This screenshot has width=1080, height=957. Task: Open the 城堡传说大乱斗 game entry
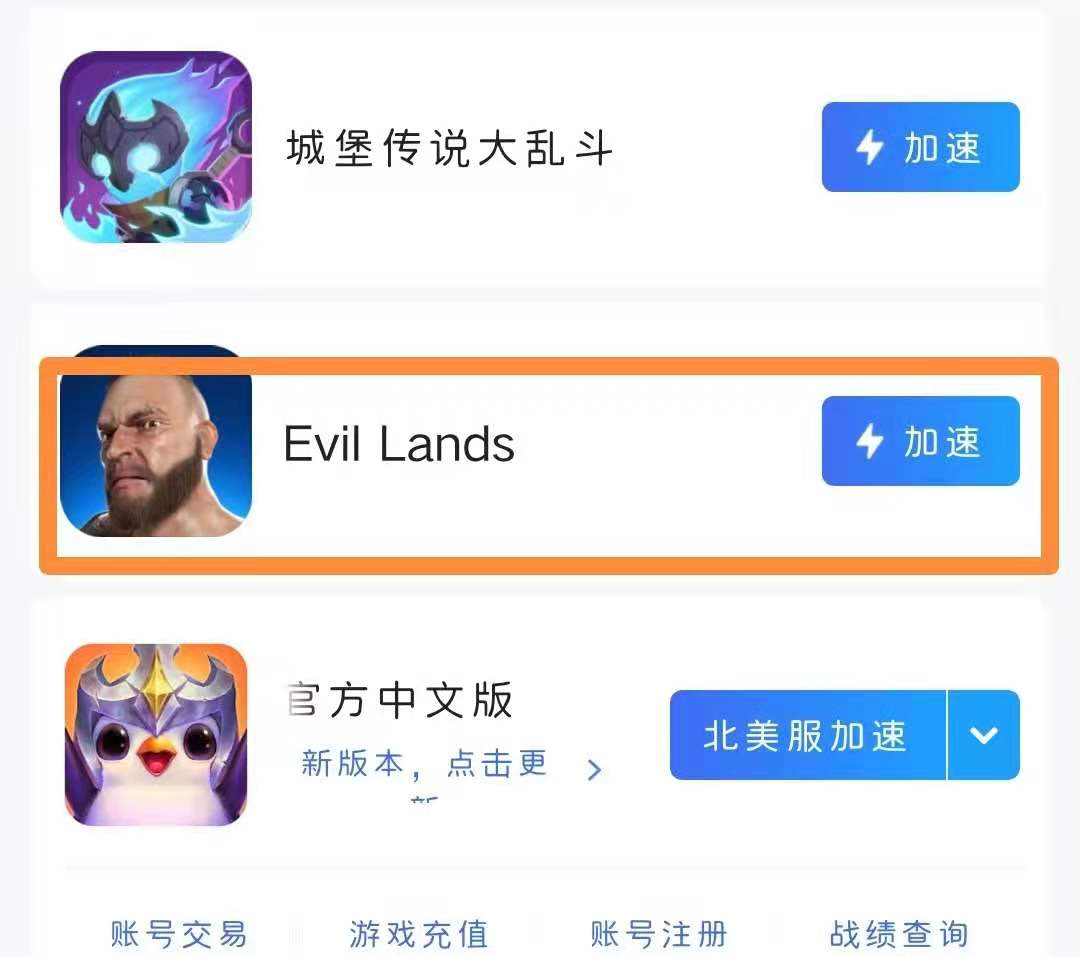448,150
